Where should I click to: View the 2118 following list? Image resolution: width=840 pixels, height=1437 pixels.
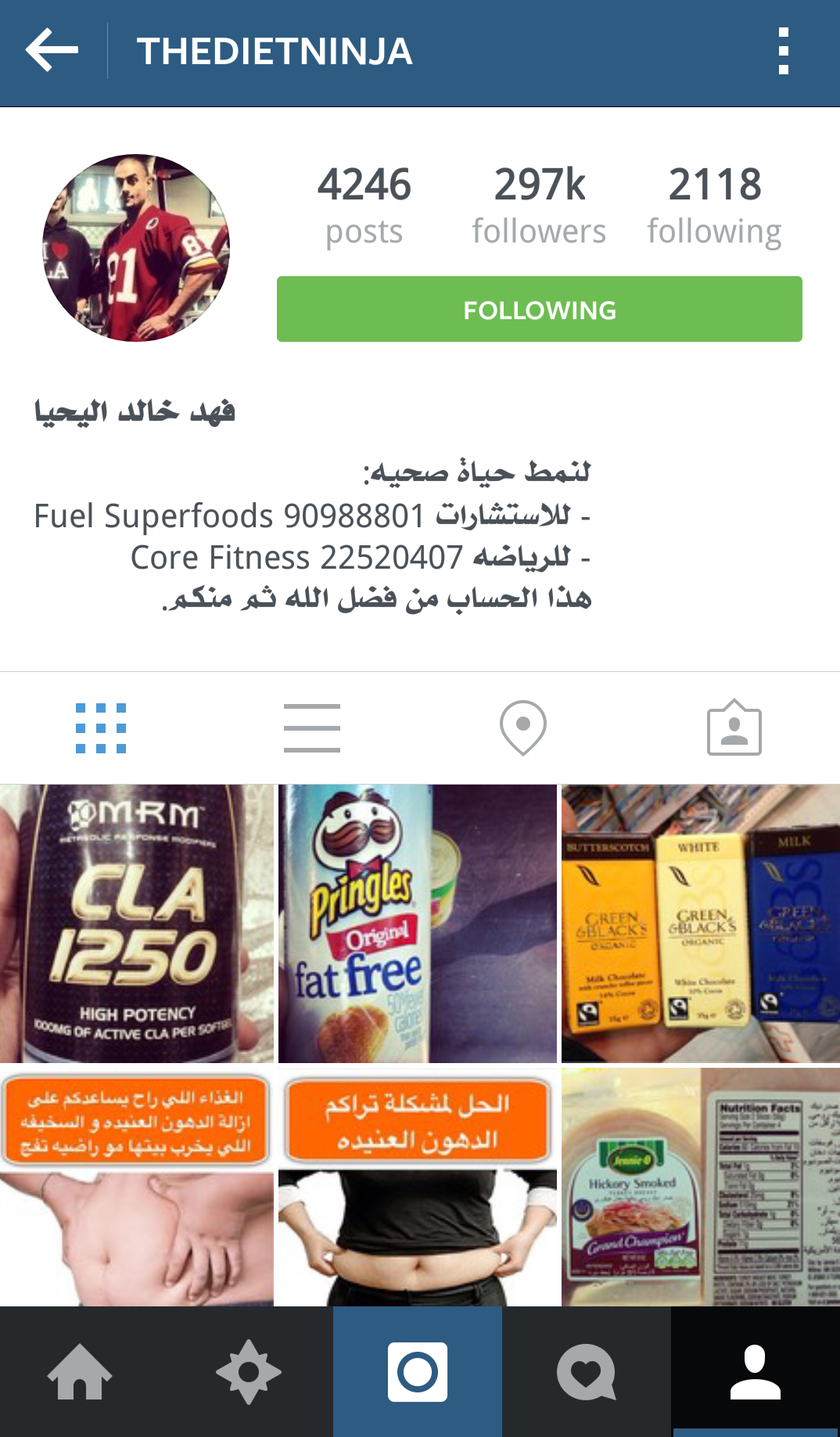(x=714, y=205)
